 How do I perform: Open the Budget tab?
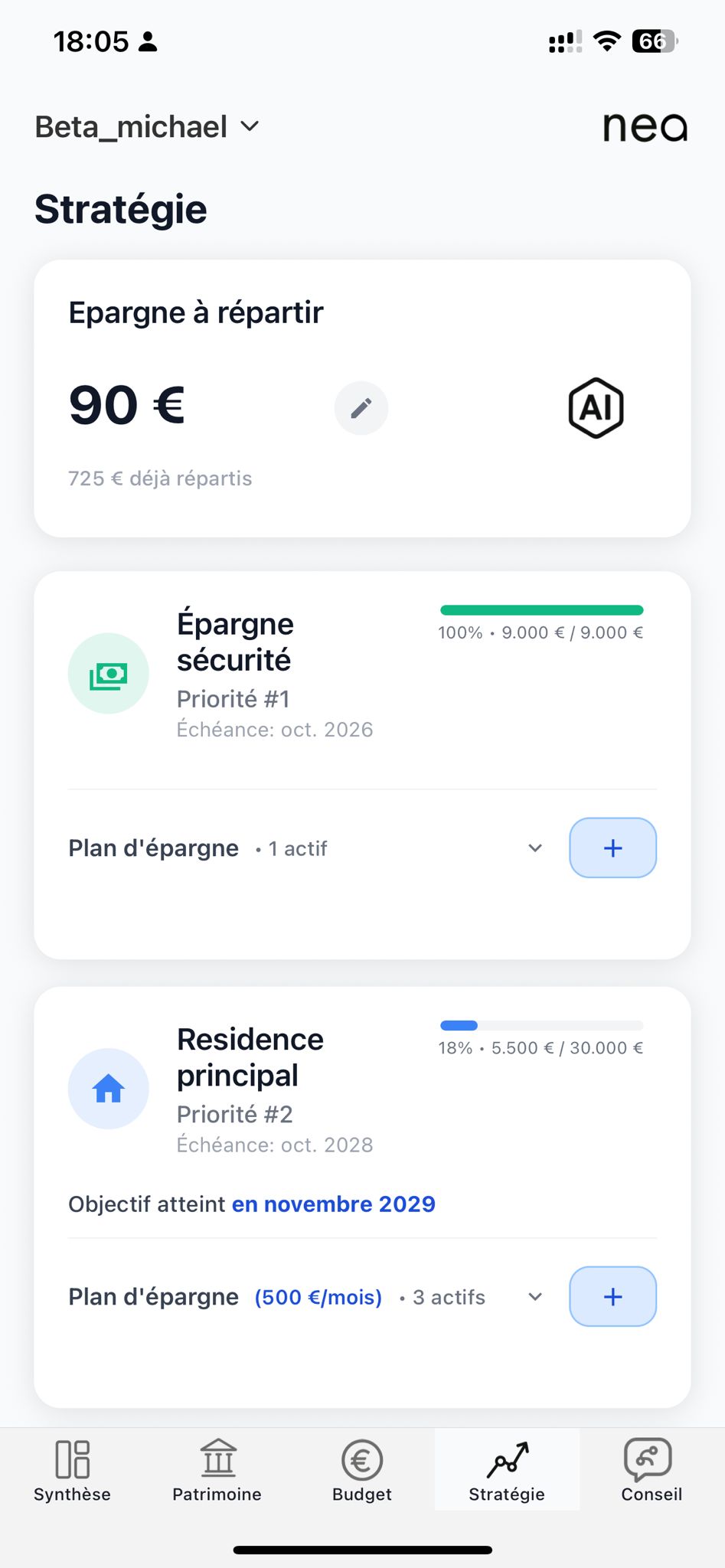[362, 1472]
